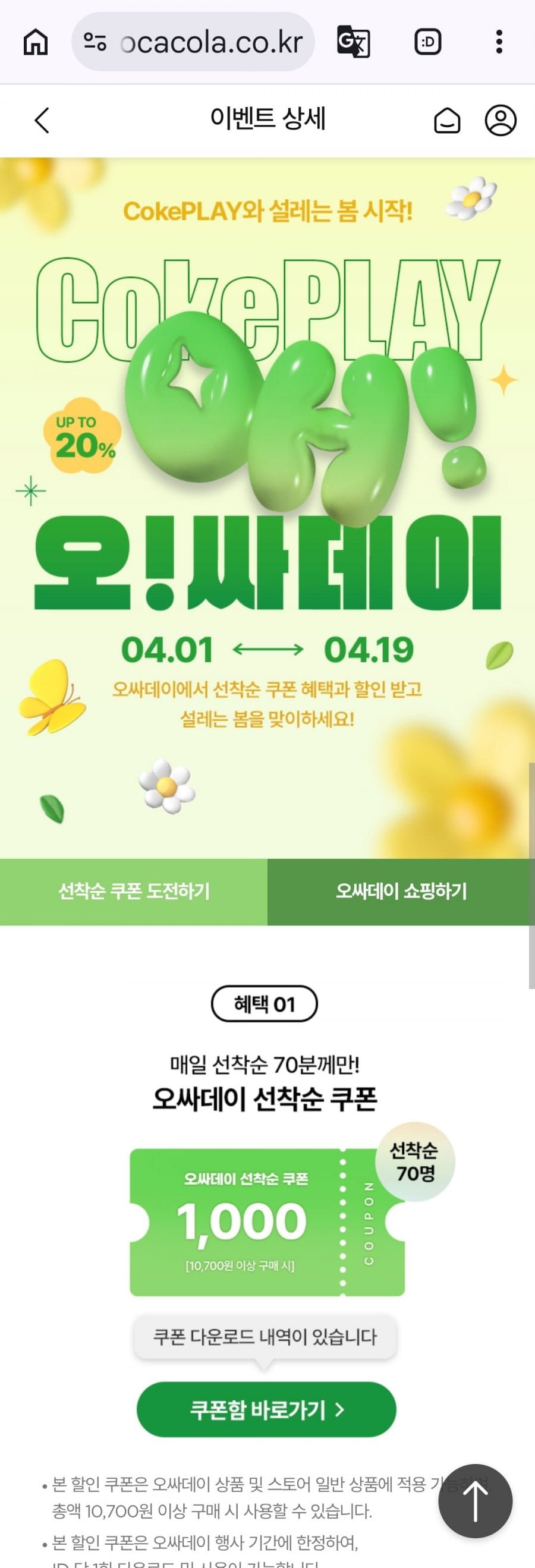535x1568 pixels.
Task: Open the user profile icon
Action: pyautogui.click(x=501, y=120)
